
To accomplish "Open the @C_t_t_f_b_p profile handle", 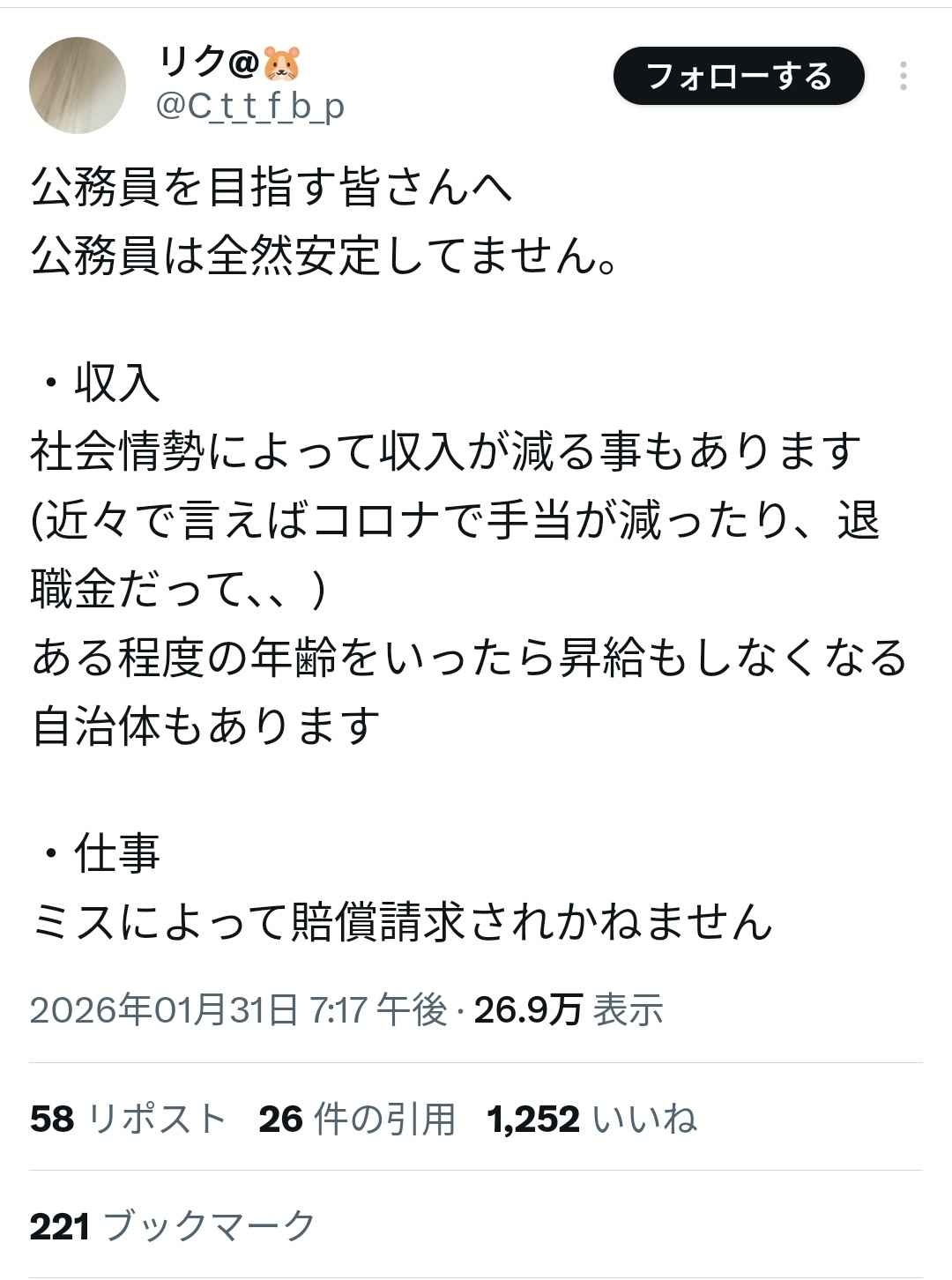I will 250,107.
